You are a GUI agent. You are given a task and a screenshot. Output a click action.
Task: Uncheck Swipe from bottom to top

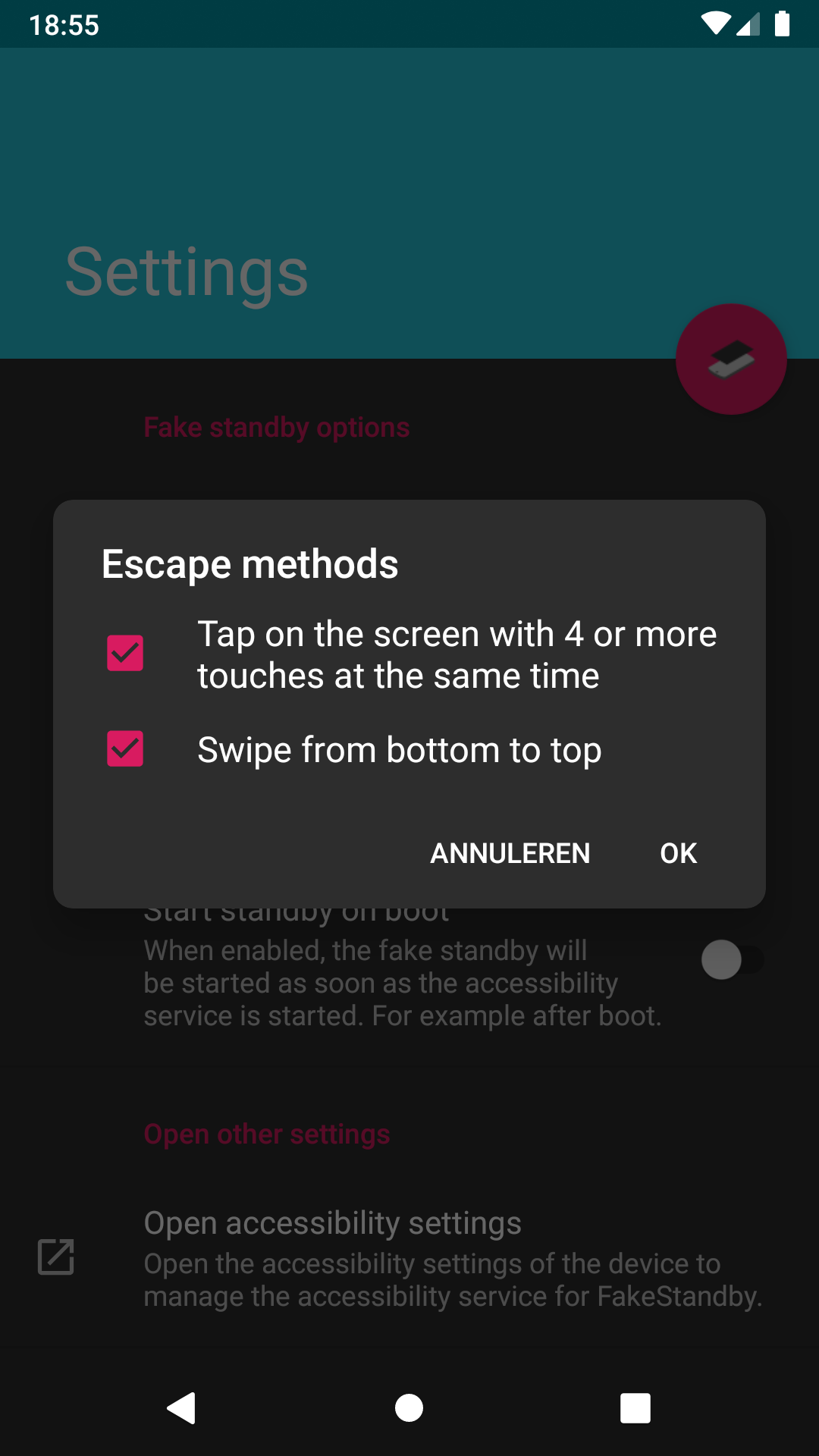pos(125,749)
